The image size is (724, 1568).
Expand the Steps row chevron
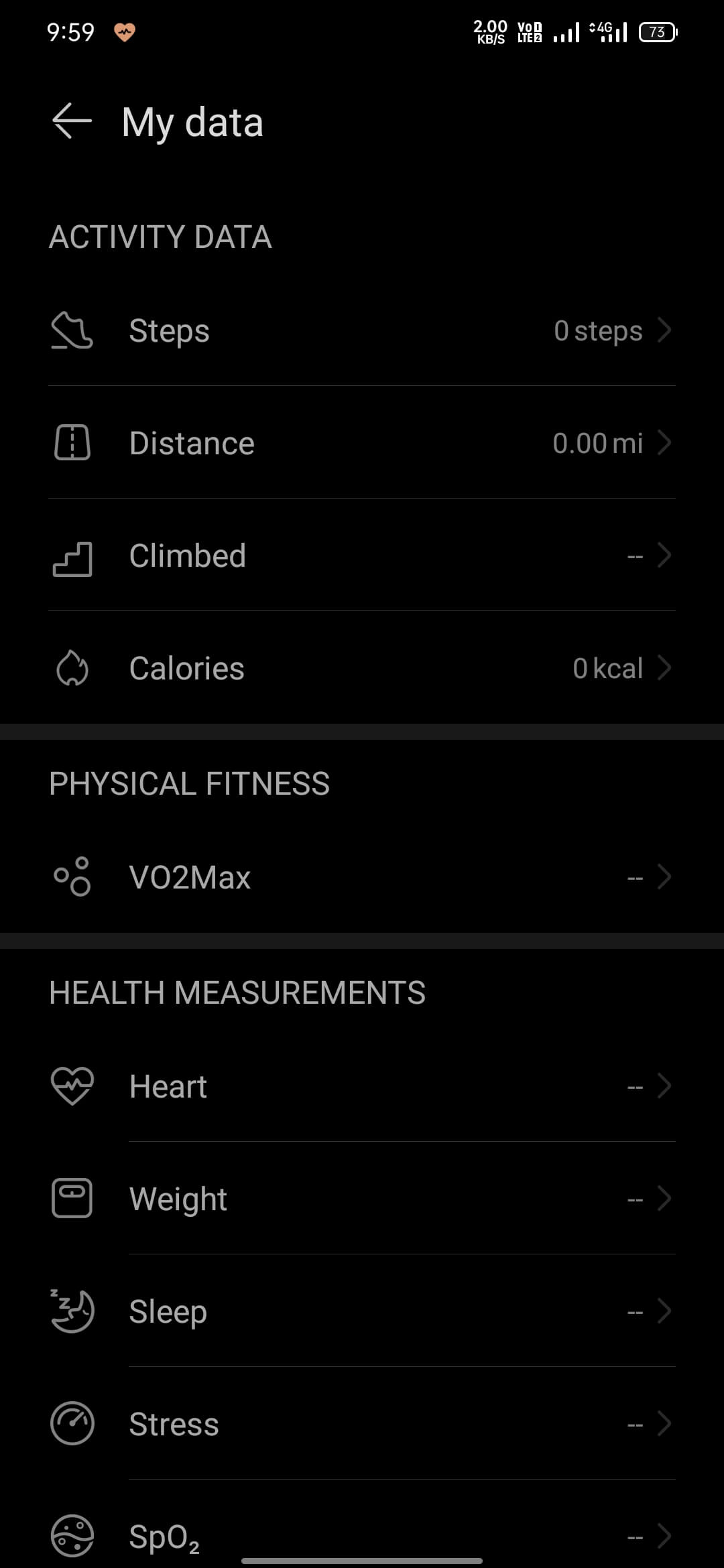pyautogui.click(x=664, y=330)
